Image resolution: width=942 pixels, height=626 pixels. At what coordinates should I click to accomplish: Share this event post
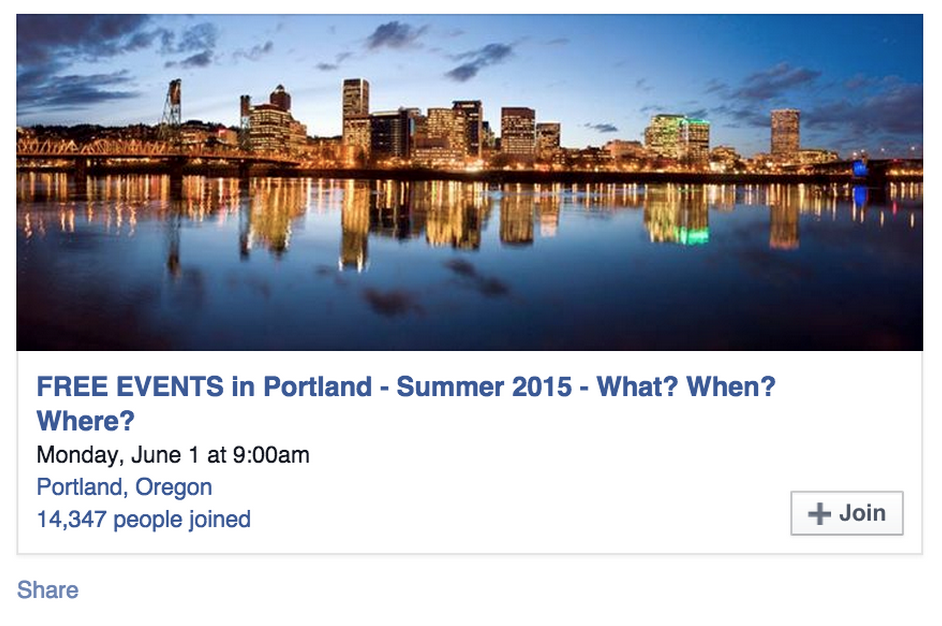click(x=47, y=590)
